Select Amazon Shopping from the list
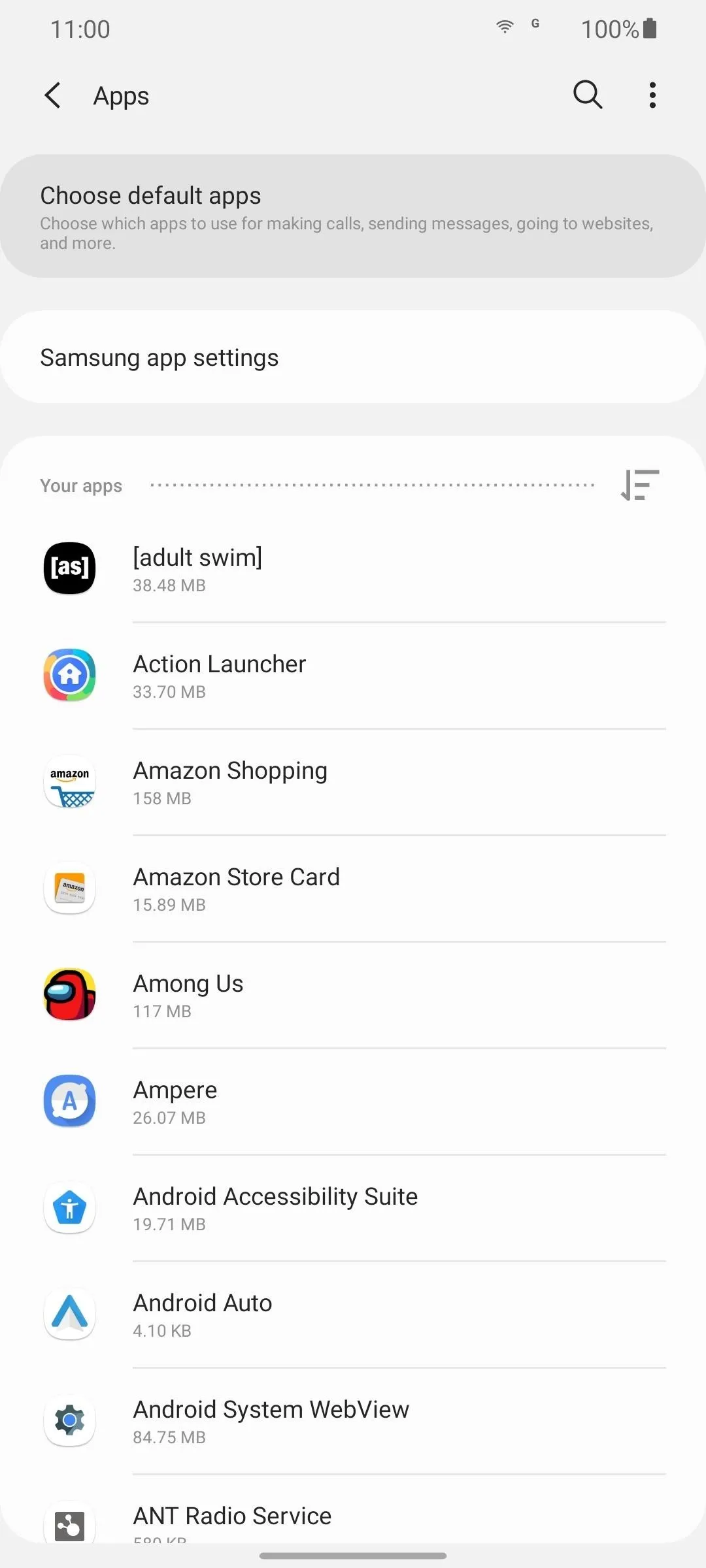The height and width of the screenshot is (1568, 706). pos(353,781)
